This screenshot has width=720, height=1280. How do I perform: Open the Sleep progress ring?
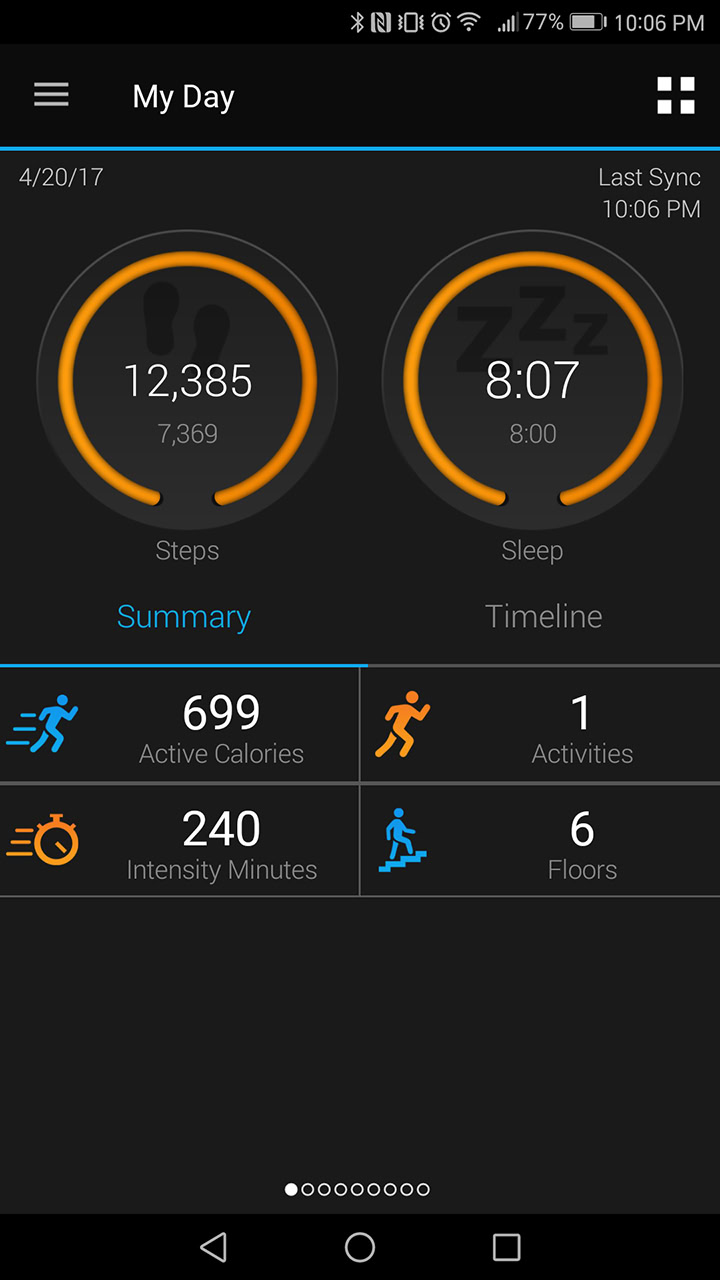(532, 382)
